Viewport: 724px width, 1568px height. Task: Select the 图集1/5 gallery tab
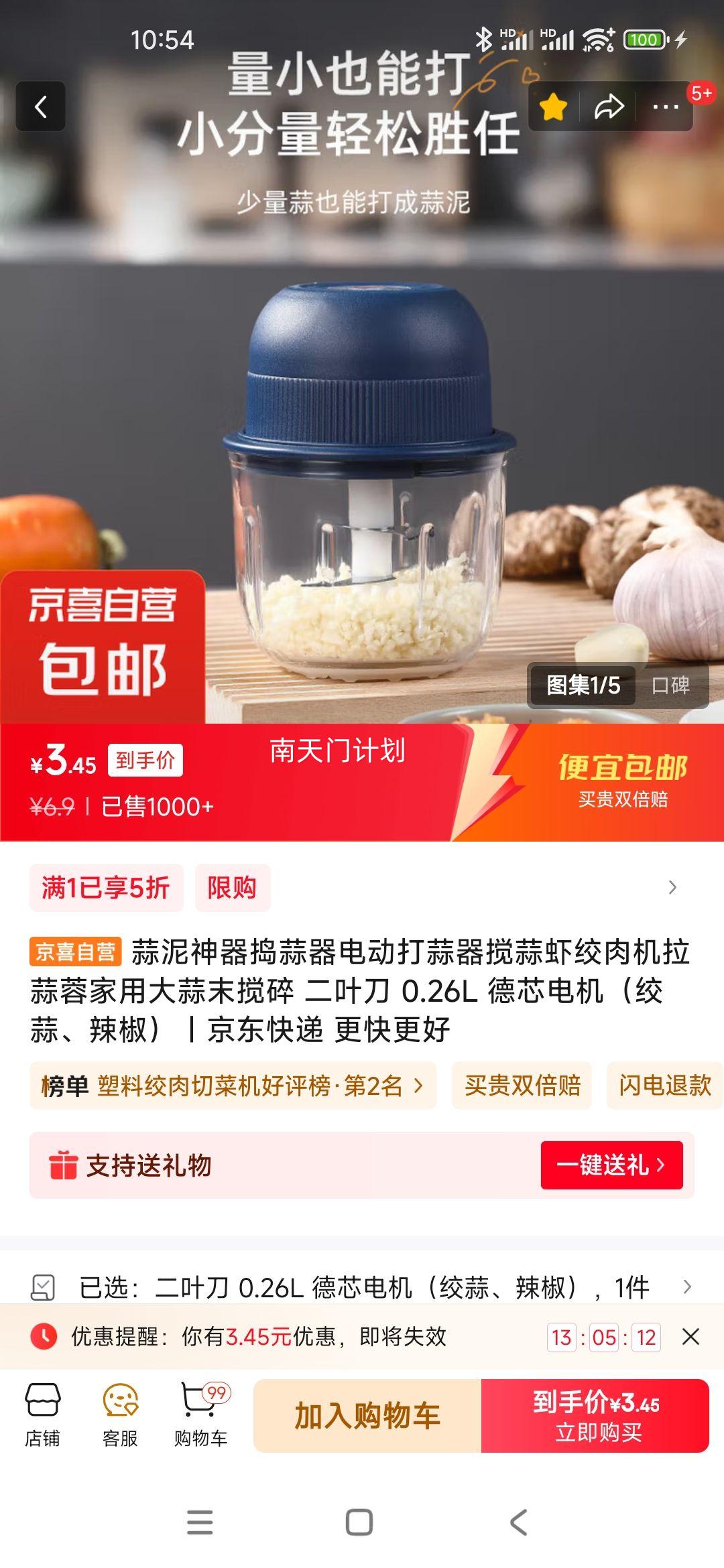tap(583, 685)
